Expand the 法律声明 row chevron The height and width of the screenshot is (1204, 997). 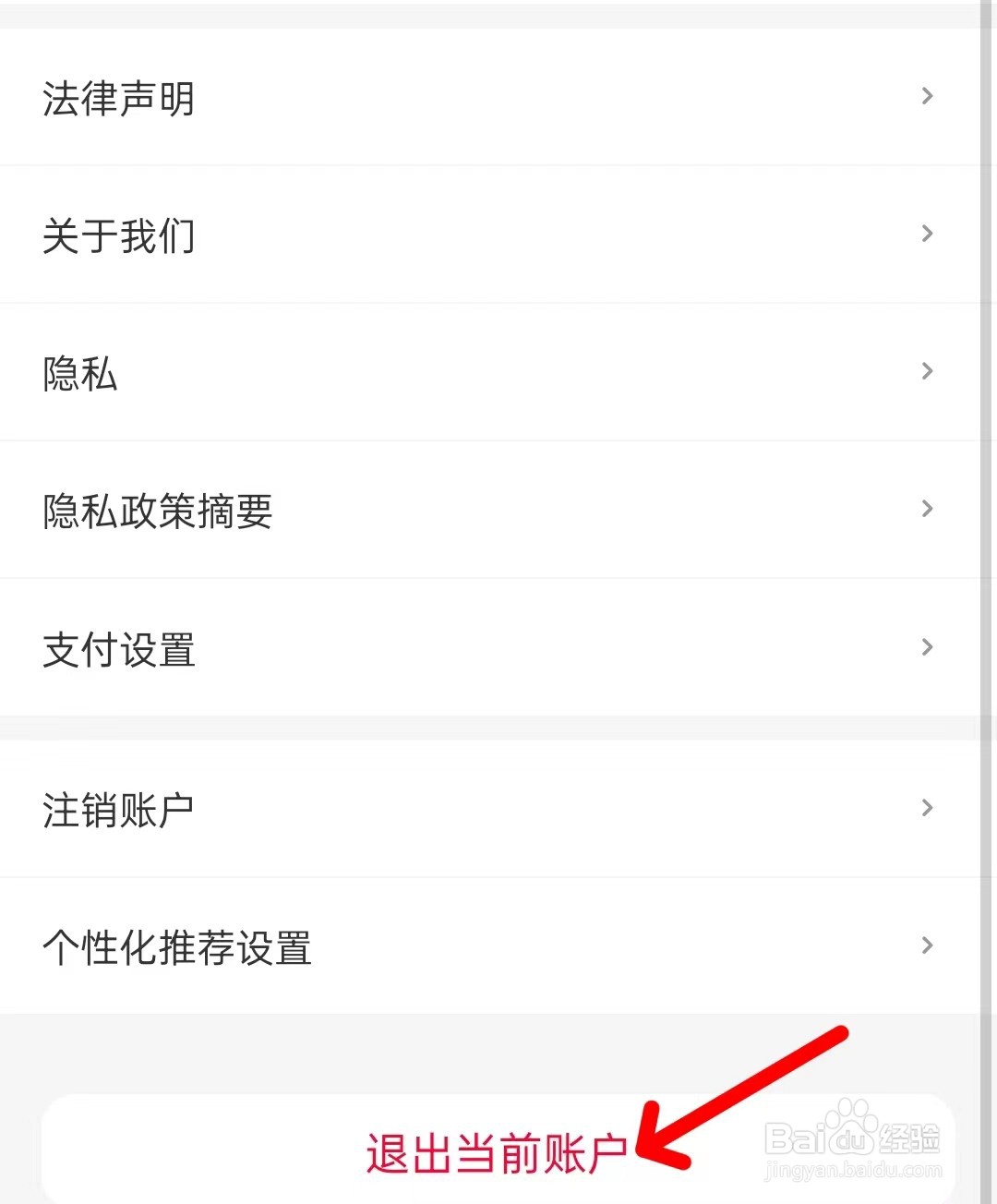927,96
